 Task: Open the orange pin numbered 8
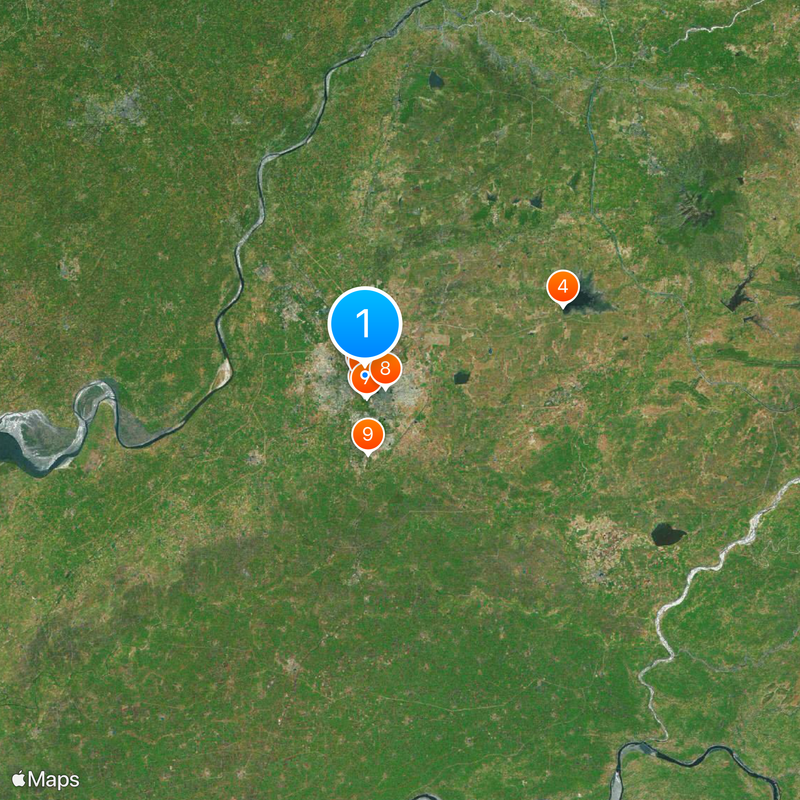coord(386,368)
